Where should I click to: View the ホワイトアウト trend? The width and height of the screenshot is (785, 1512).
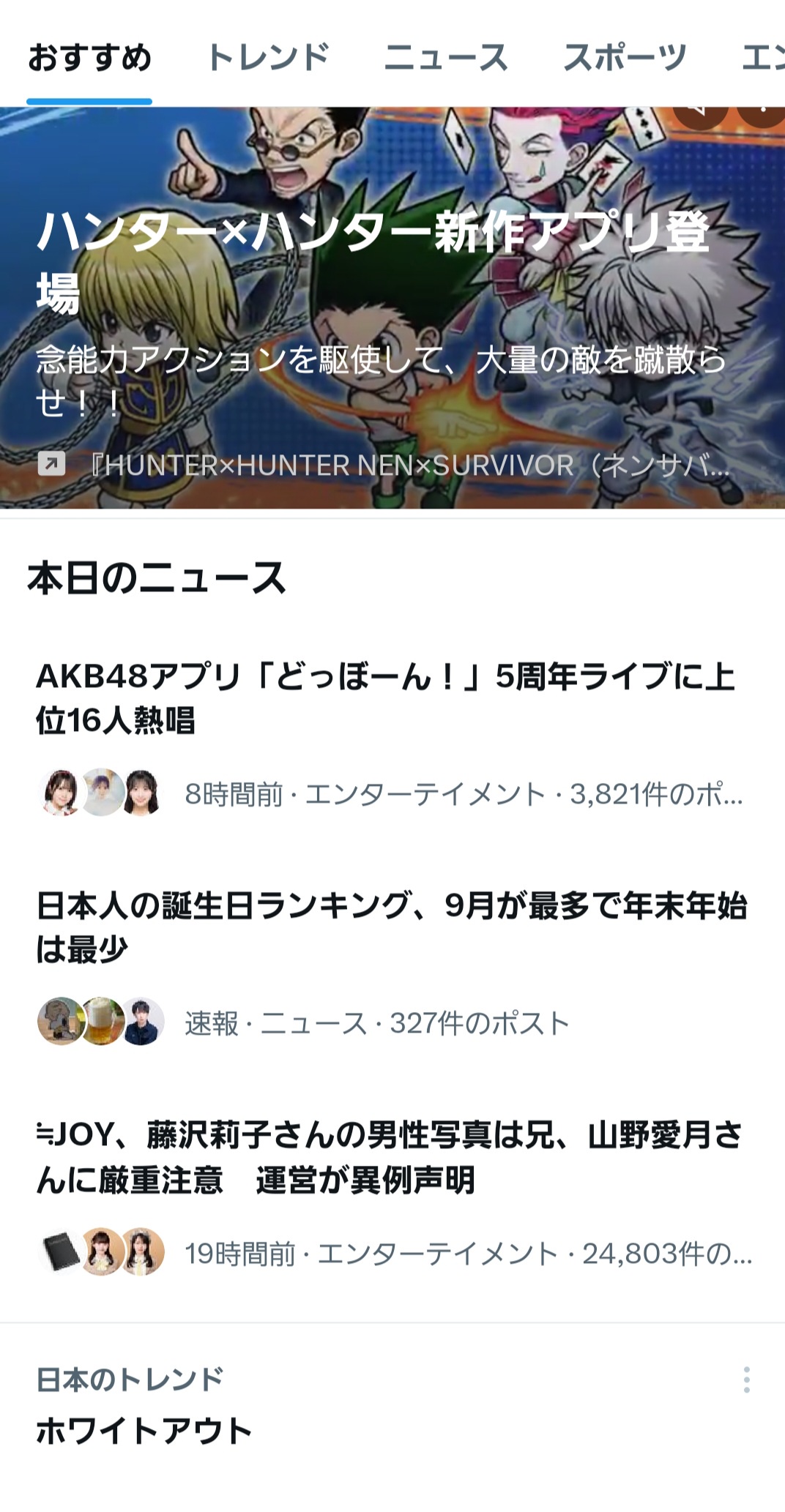click(x=144, y=1430)
